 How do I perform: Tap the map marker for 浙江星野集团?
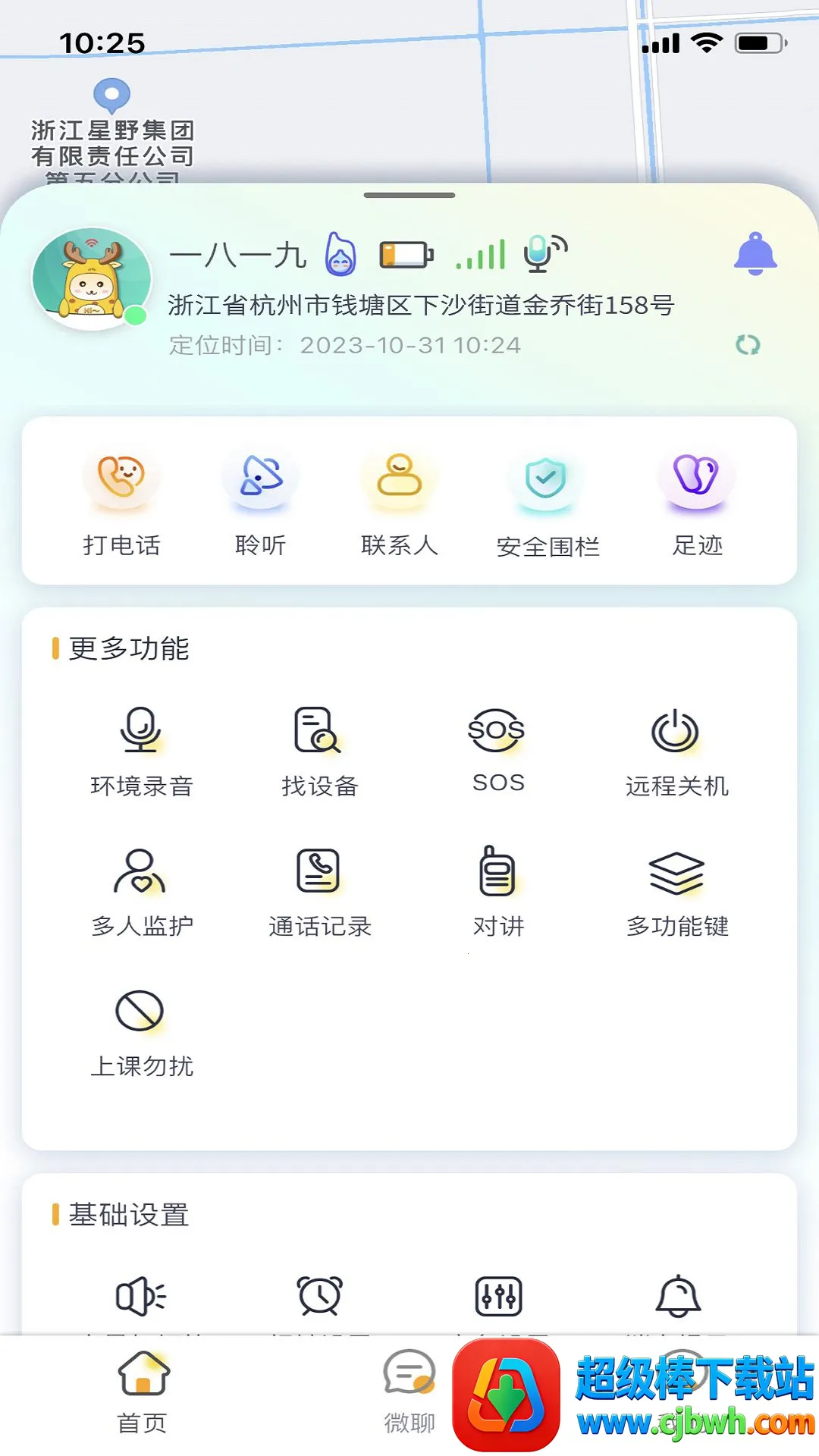coord(111,96)
